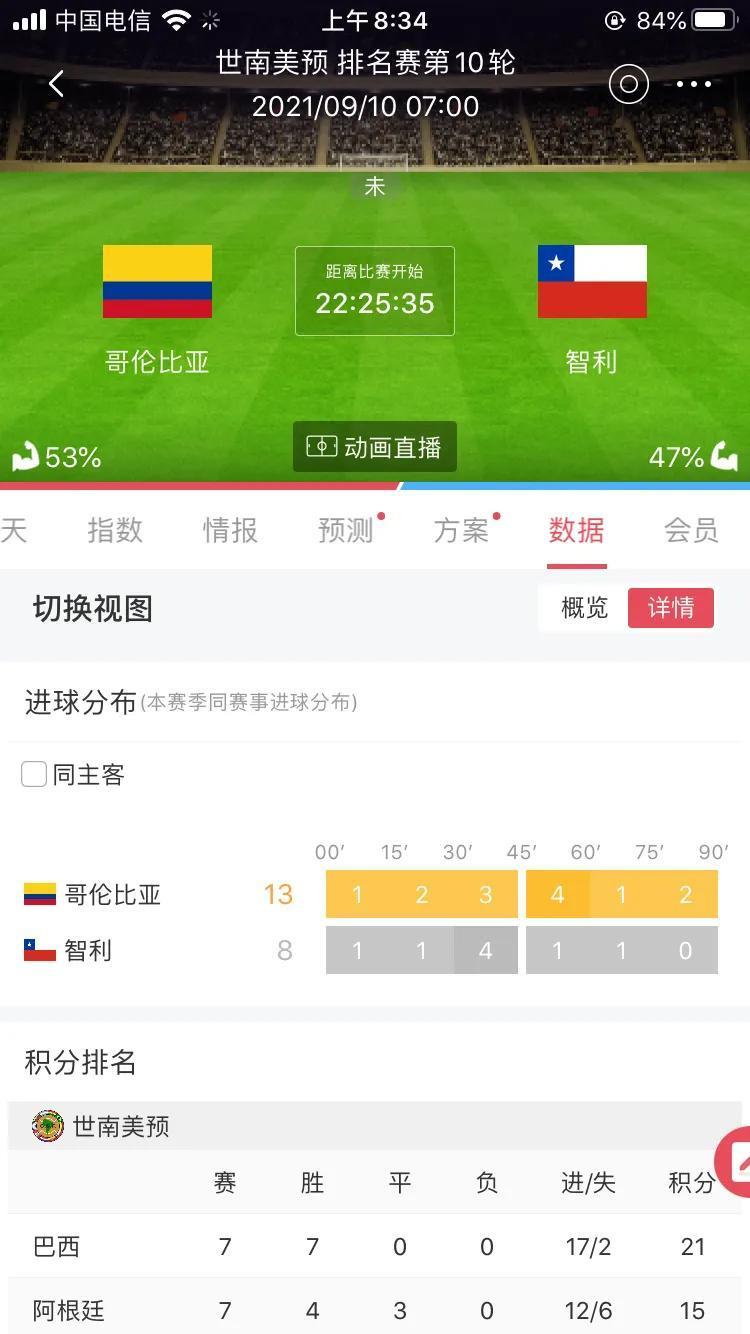Screen dimensions: 750x1334
Task: Switch view to 概览
Action: [x=584, y=608]
